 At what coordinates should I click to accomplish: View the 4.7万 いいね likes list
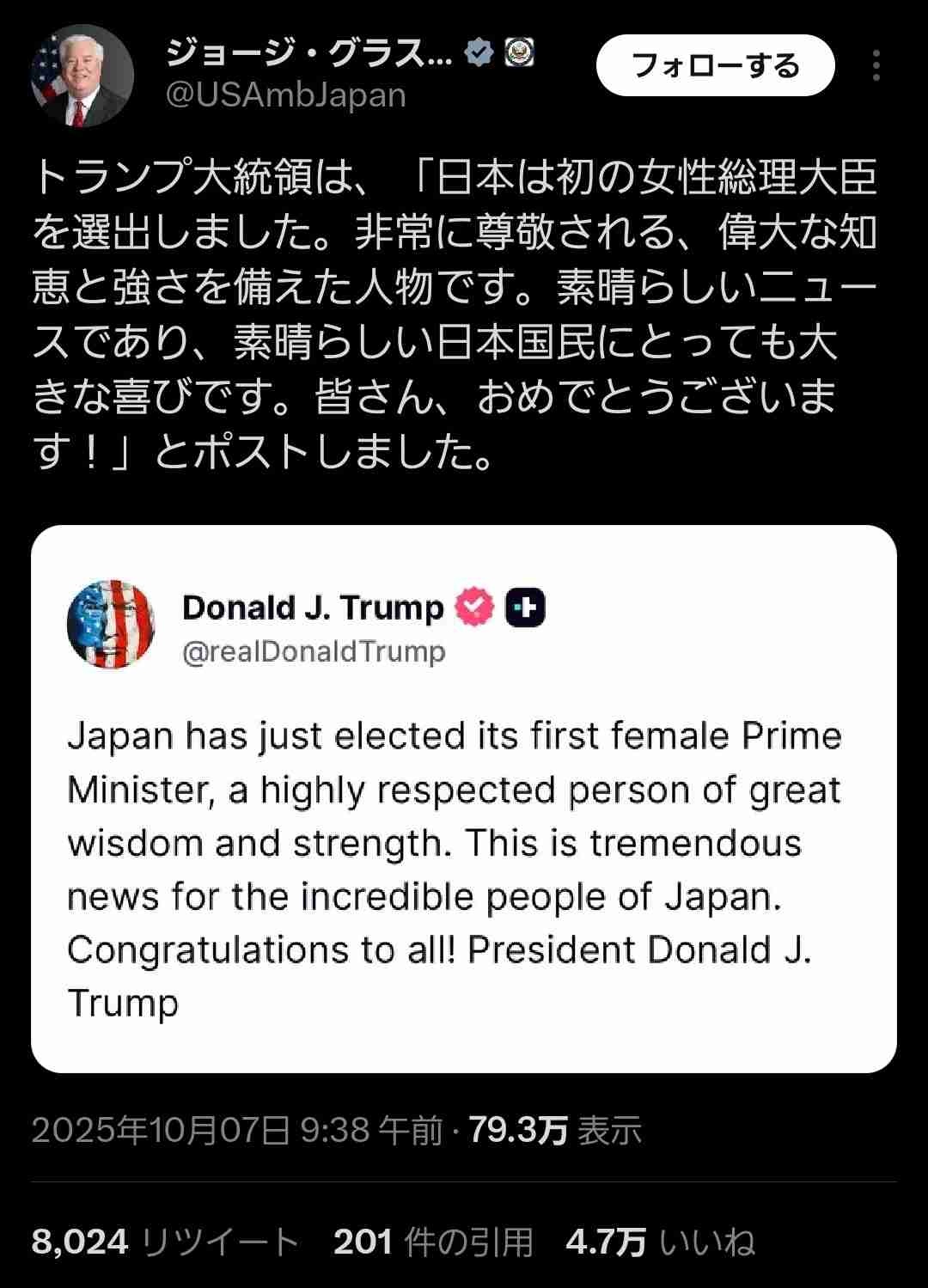pyautogui.click(x=660, y=1242)
